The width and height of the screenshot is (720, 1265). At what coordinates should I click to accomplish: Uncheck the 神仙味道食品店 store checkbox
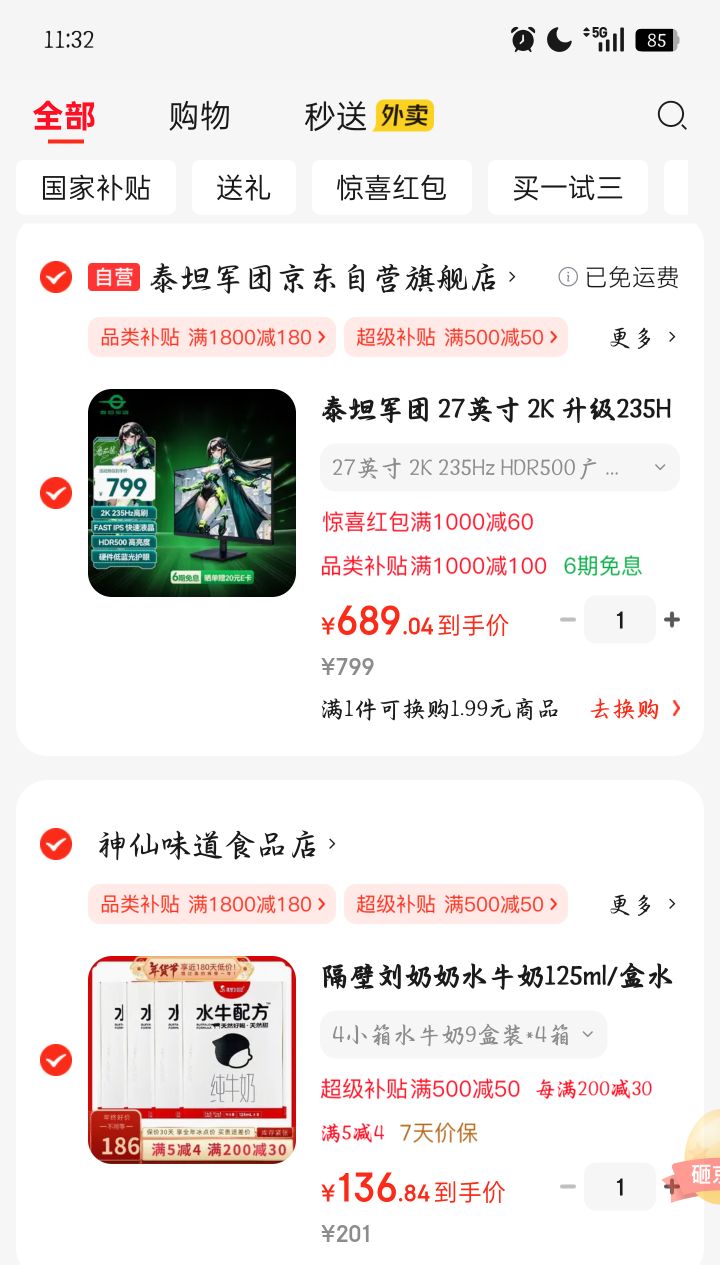coord(56,844)
